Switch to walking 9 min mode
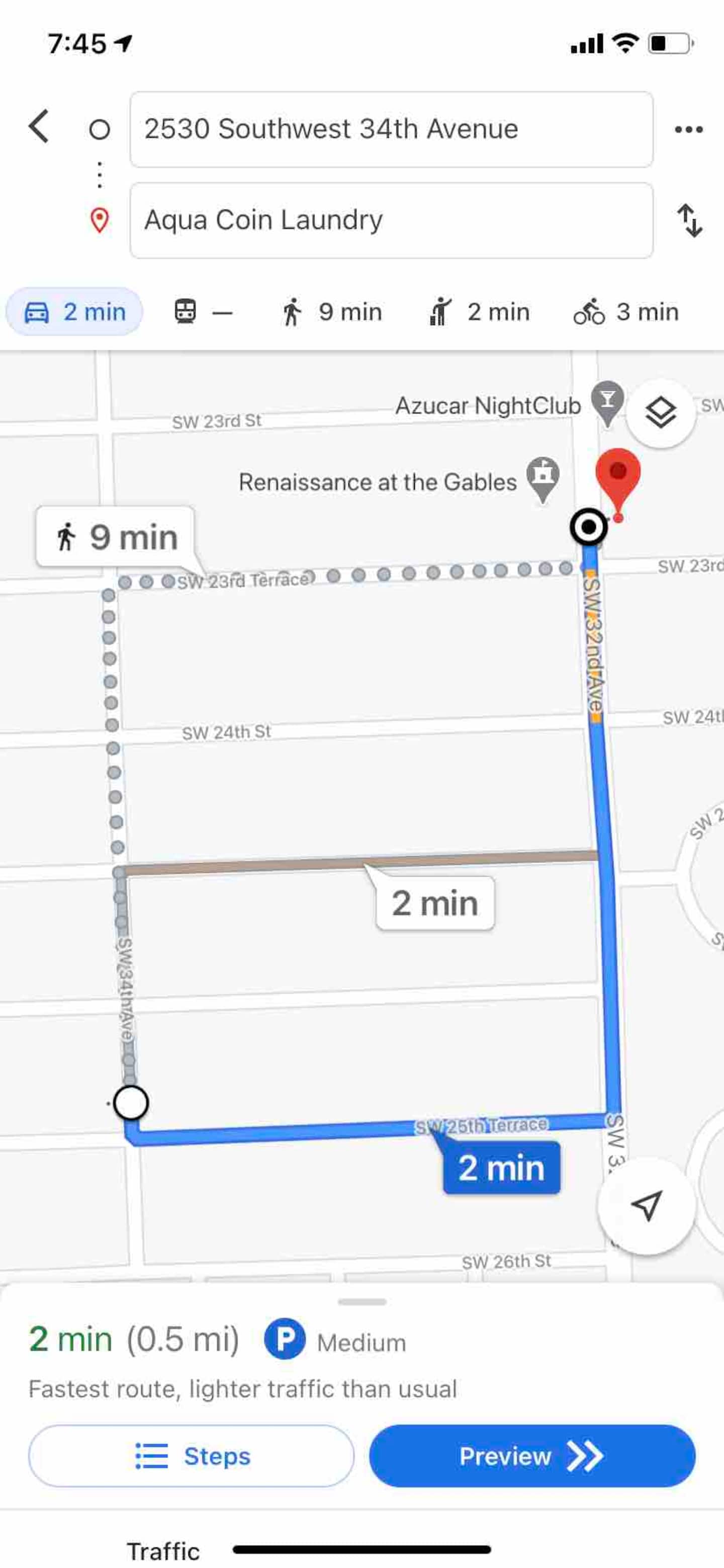Viewport: 724px width, 1568px height. click(331, 312)
